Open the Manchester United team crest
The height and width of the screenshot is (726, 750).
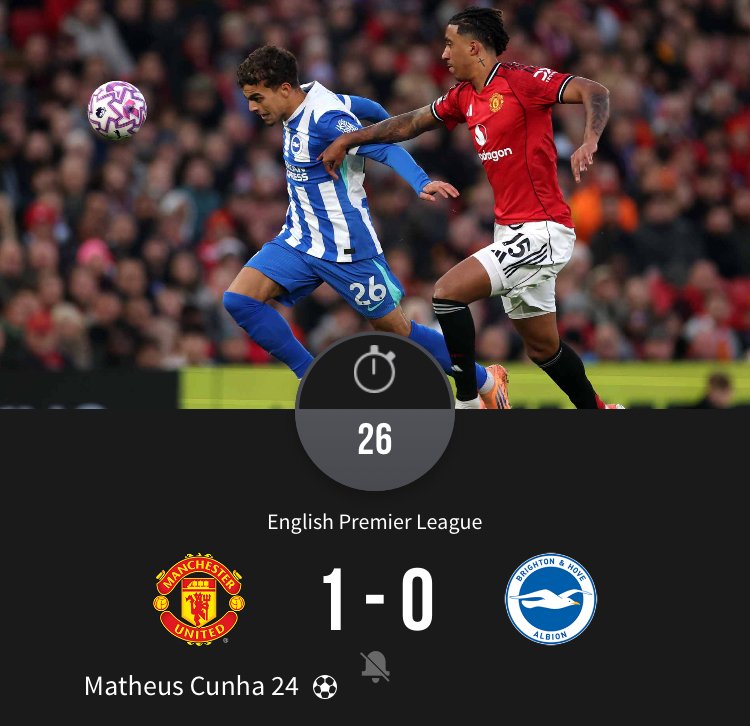coord(199,599)
